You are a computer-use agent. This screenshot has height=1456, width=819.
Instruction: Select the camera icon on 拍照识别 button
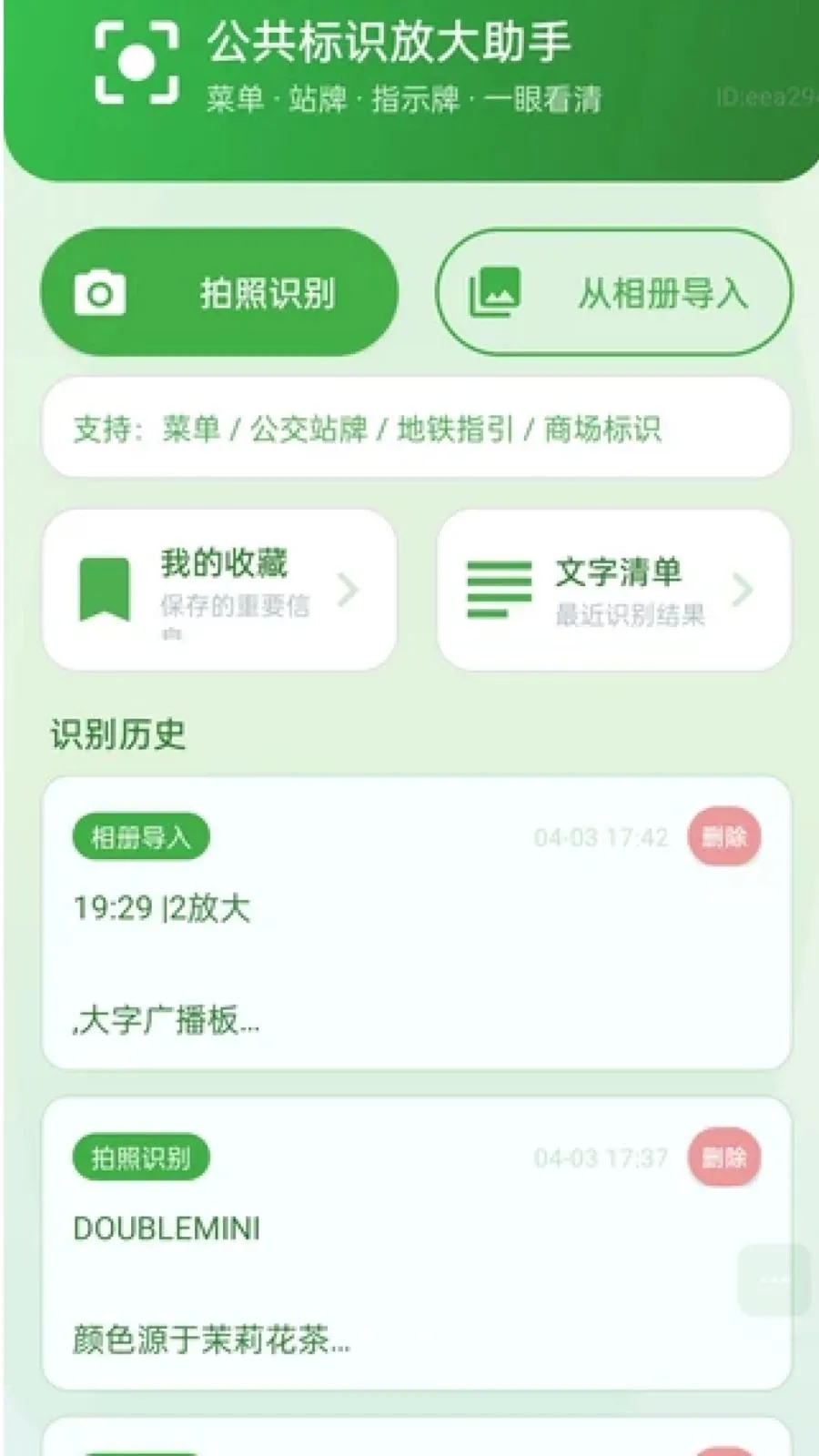click(x=98, y=289)
